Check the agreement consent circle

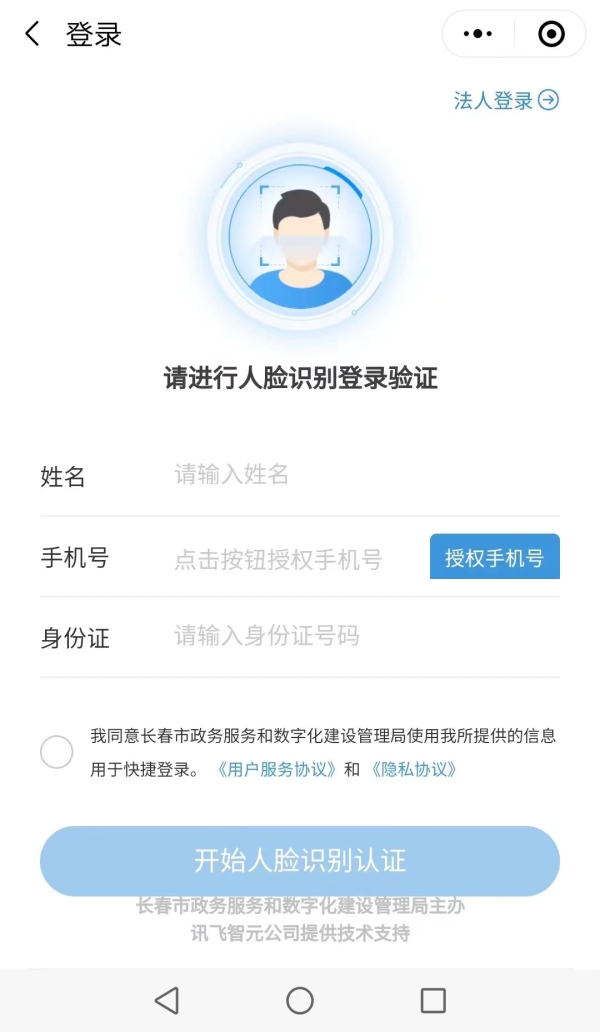56,752
